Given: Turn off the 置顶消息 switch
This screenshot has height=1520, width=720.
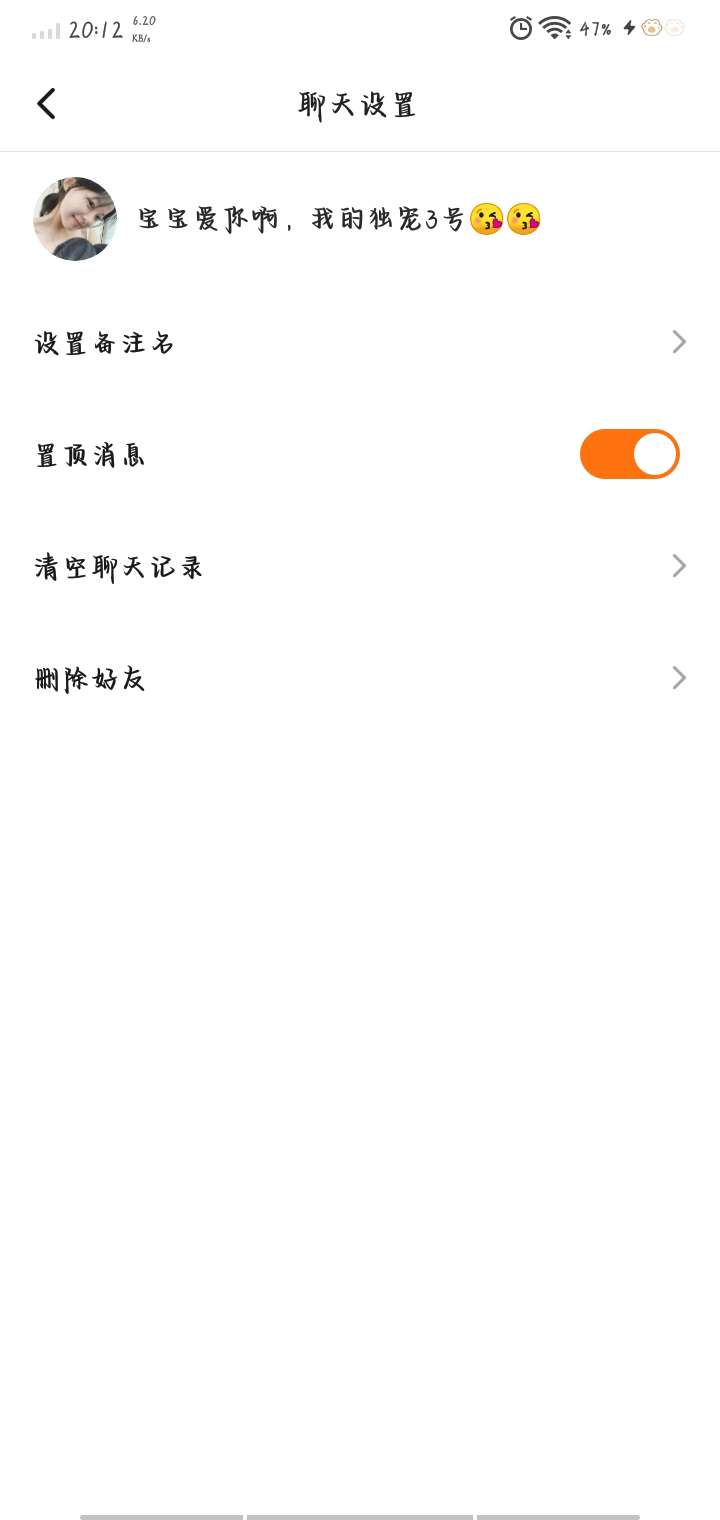Looking at the screenshot, I should coord(629,455).
